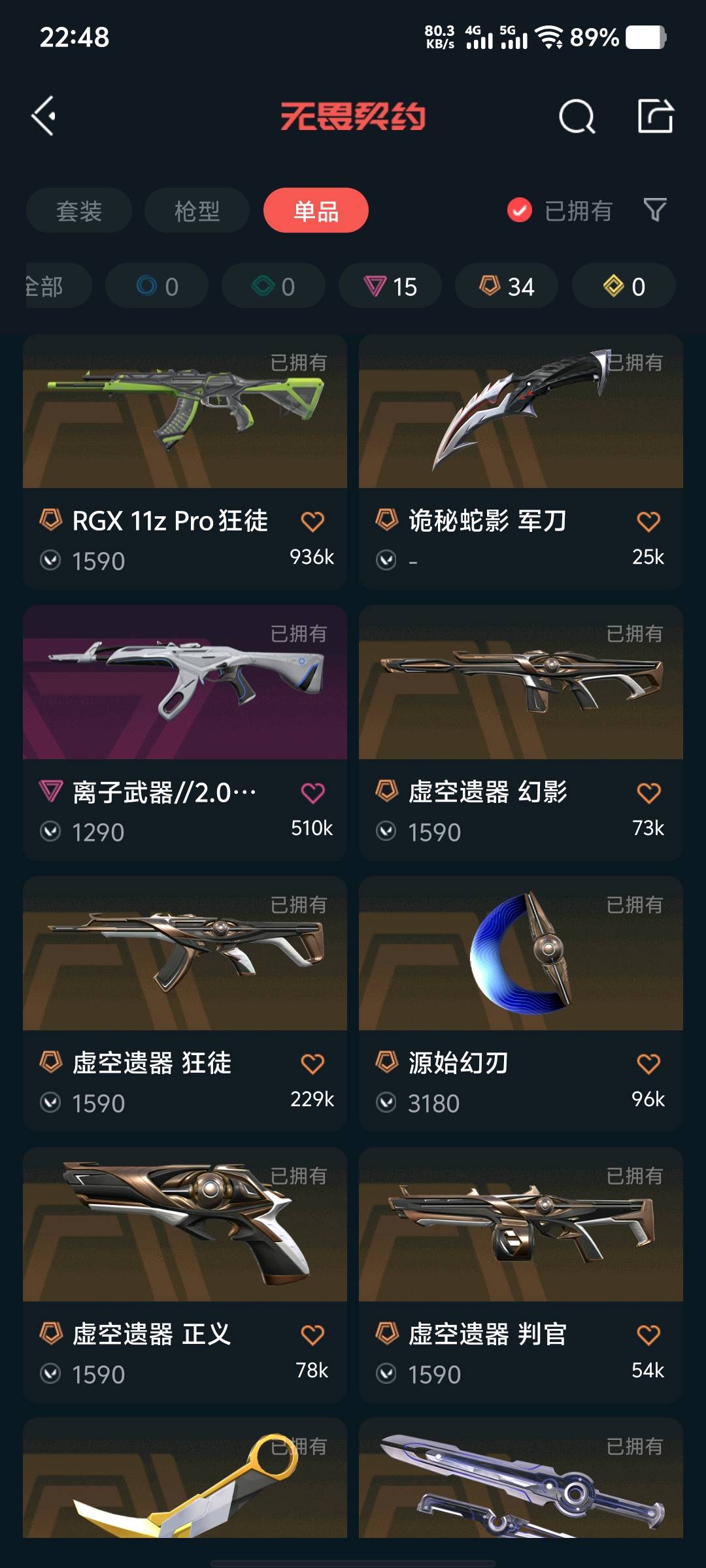Open the 离子武器//2.0 skin card

click(x=185, y=732)
